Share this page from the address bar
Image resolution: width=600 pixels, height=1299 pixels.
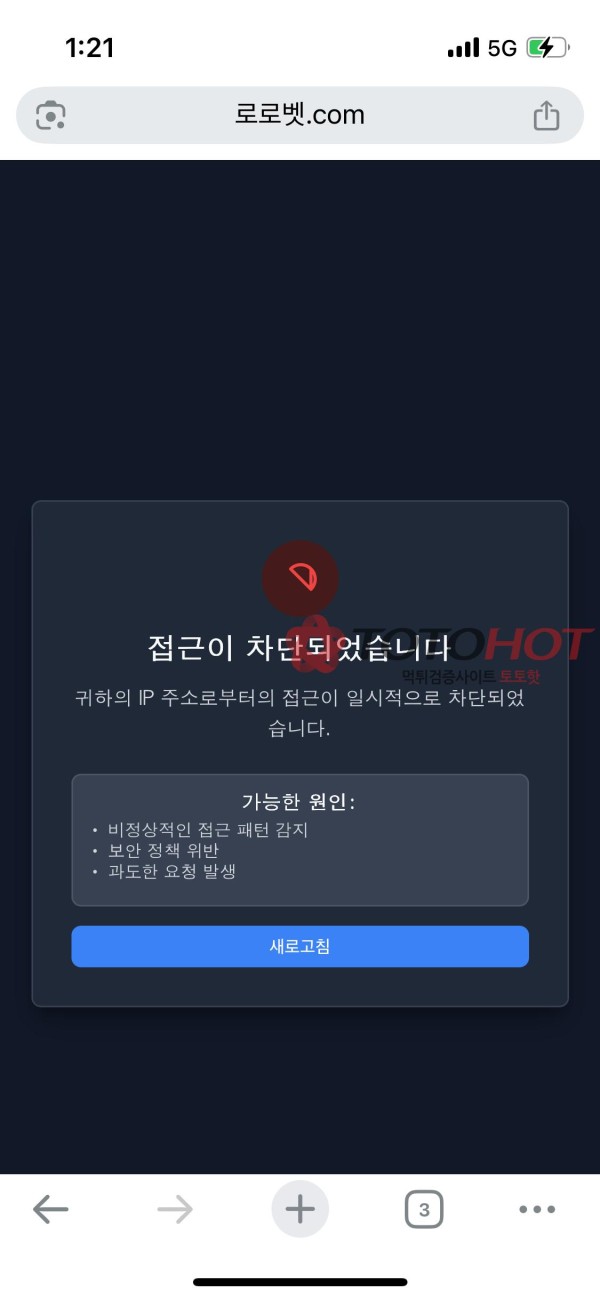[546, 115]
